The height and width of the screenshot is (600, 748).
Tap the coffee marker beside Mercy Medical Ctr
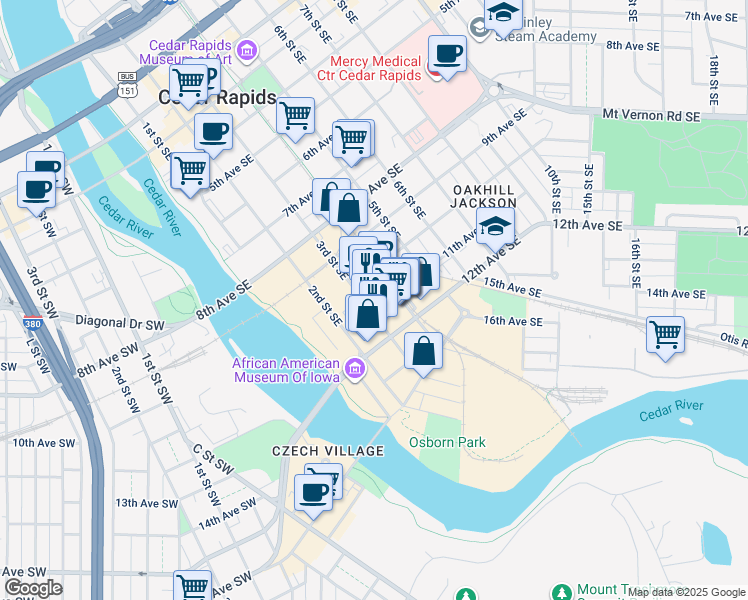447,55
